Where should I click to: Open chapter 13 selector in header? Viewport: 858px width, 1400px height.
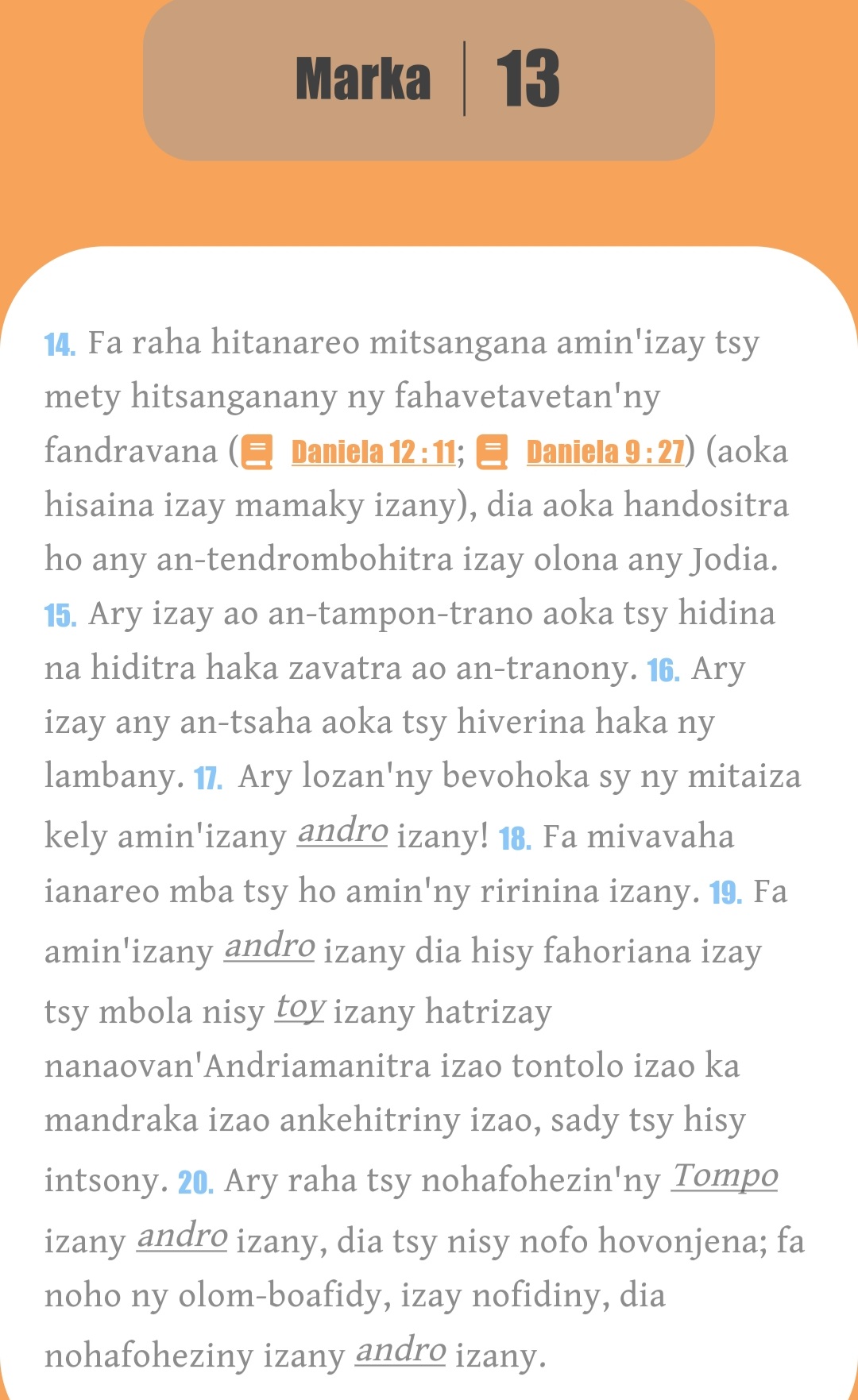(528, 79)
